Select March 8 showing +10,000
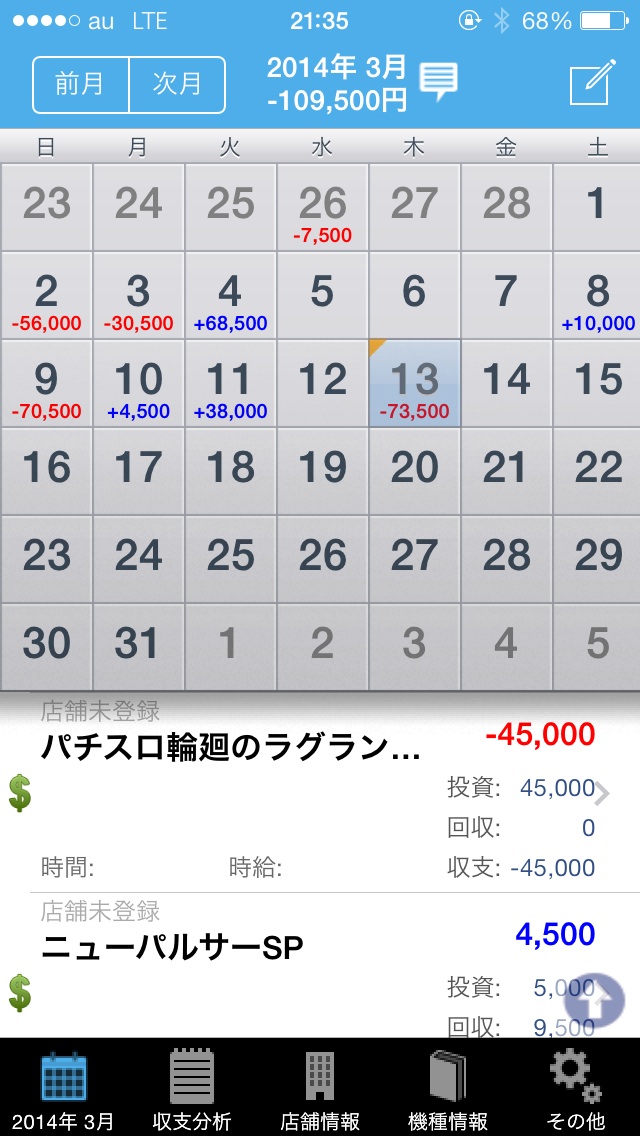Viewport: 640px width, 1136px height. 597,296
